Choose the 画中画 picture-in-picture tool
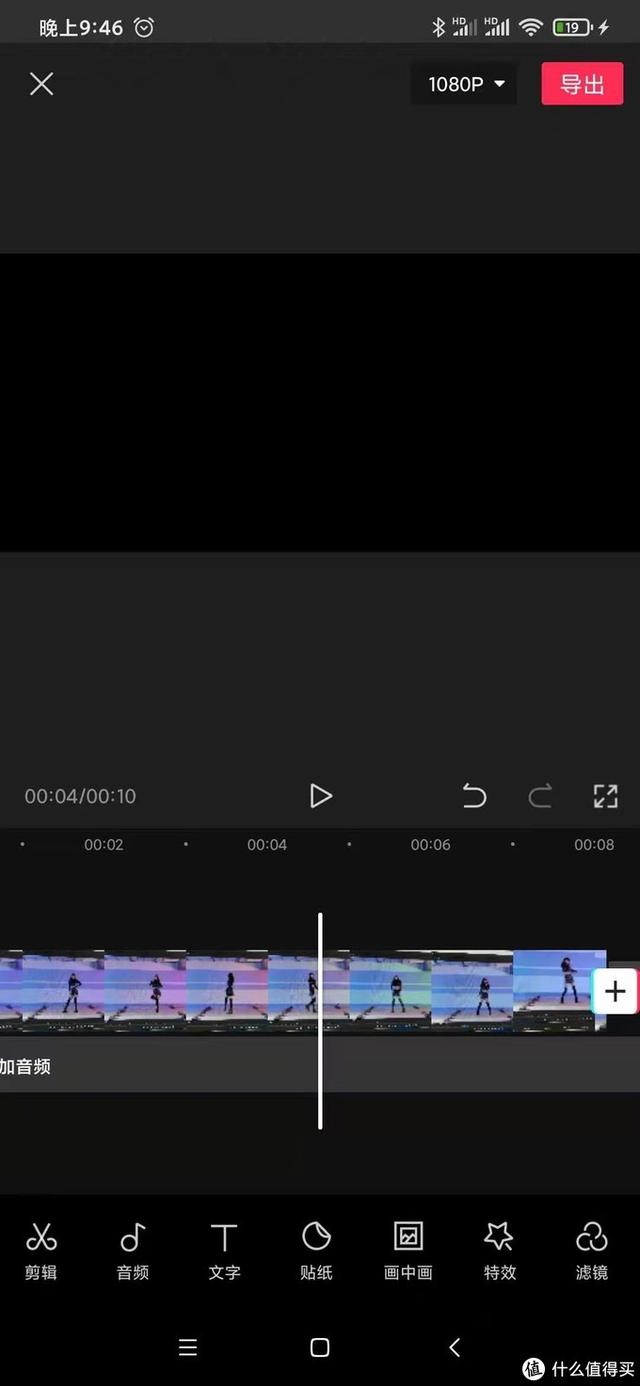Screen dimensions: 640x1386 pyautogui.click(x=408, y=1249)
